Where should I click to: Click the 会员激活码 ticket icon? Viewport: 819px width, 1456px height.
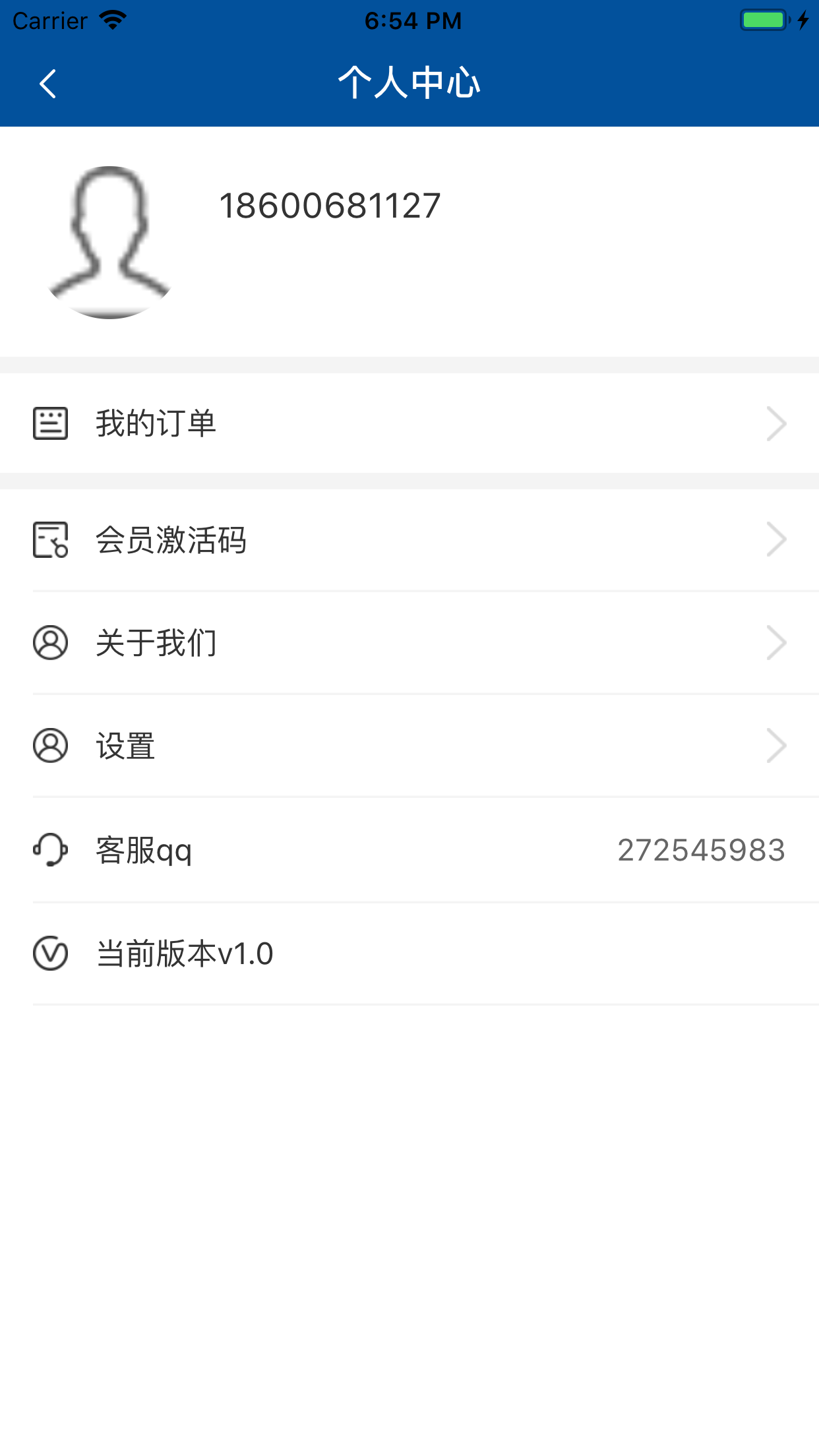(x=51, y=539)
